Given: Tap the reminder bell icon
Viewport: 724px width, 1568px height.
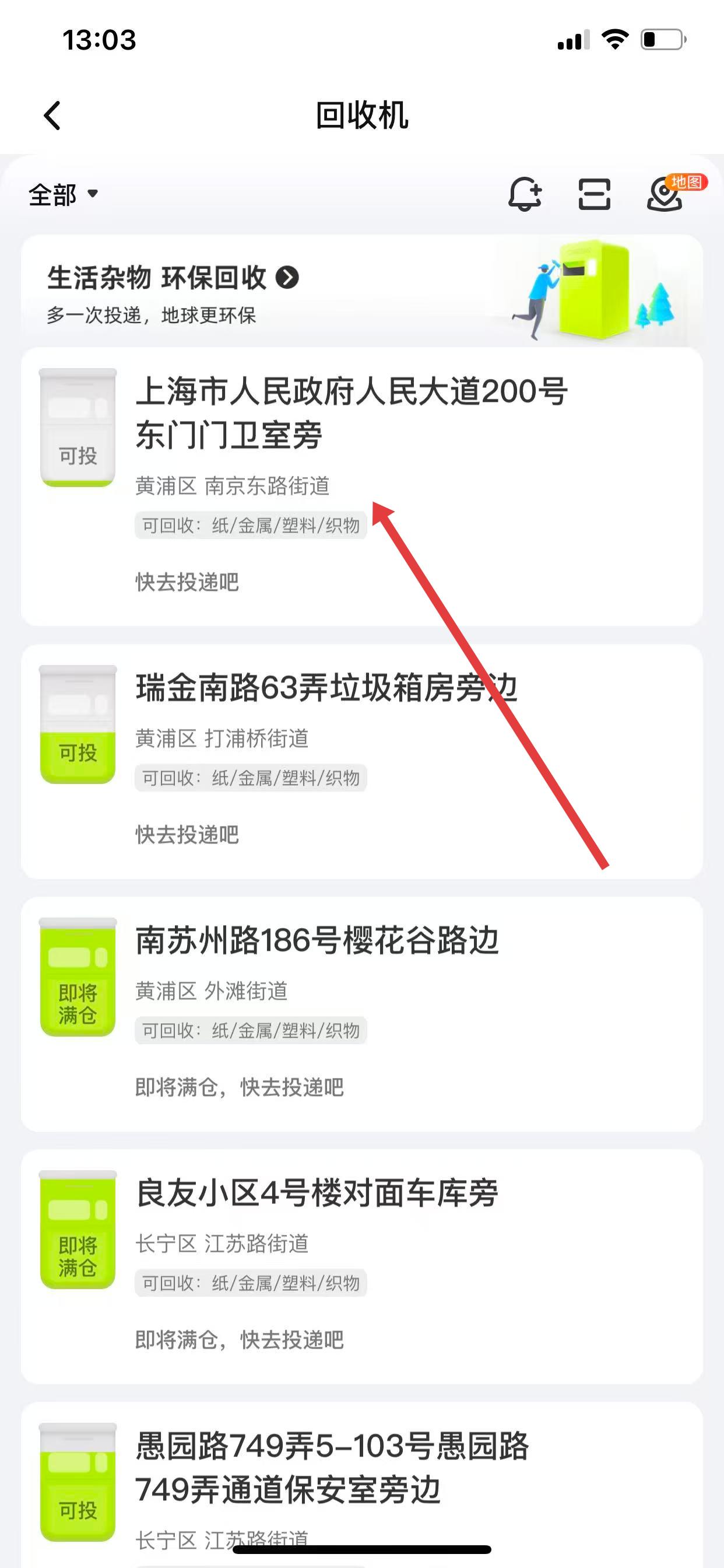Looking at the screenshot, I should pos(525,195).
